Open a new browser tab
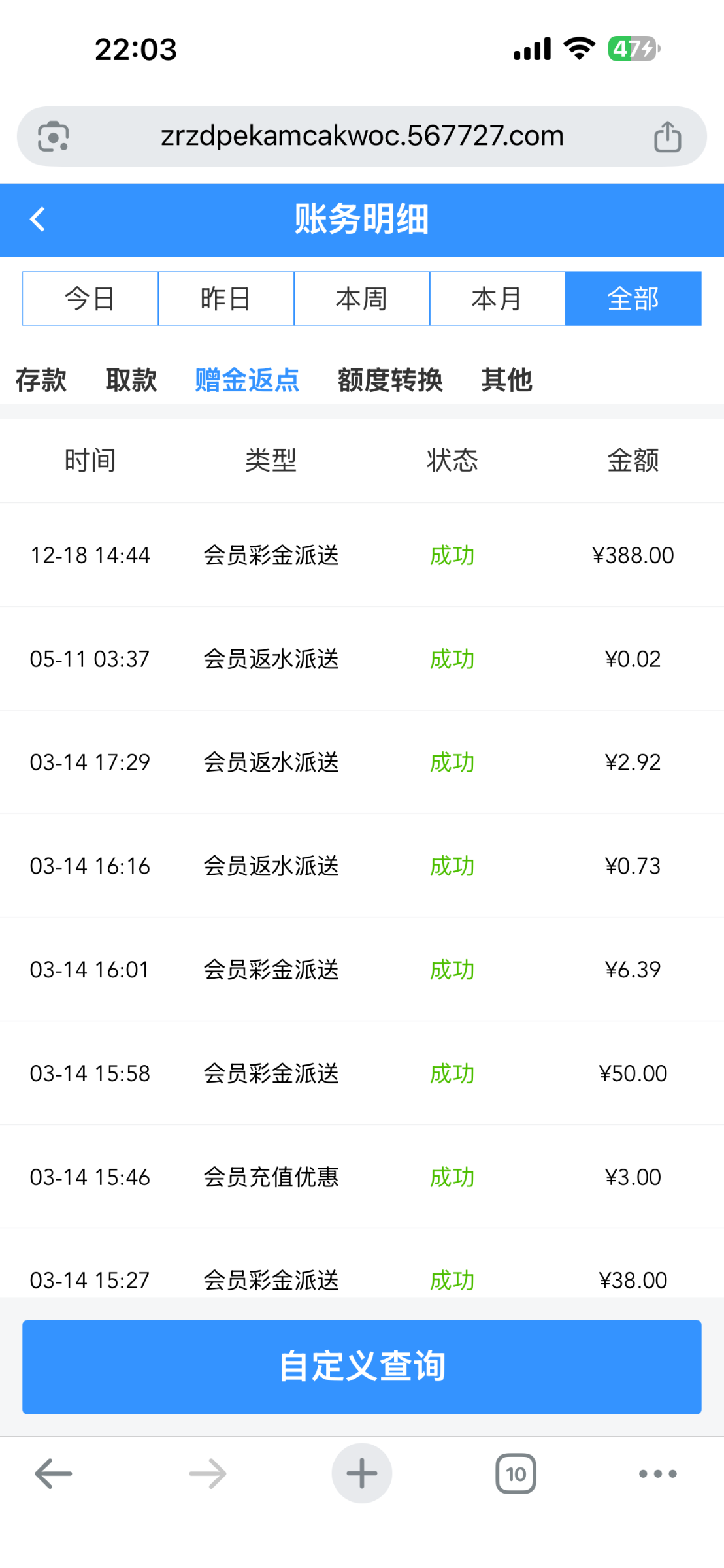 362,1473
